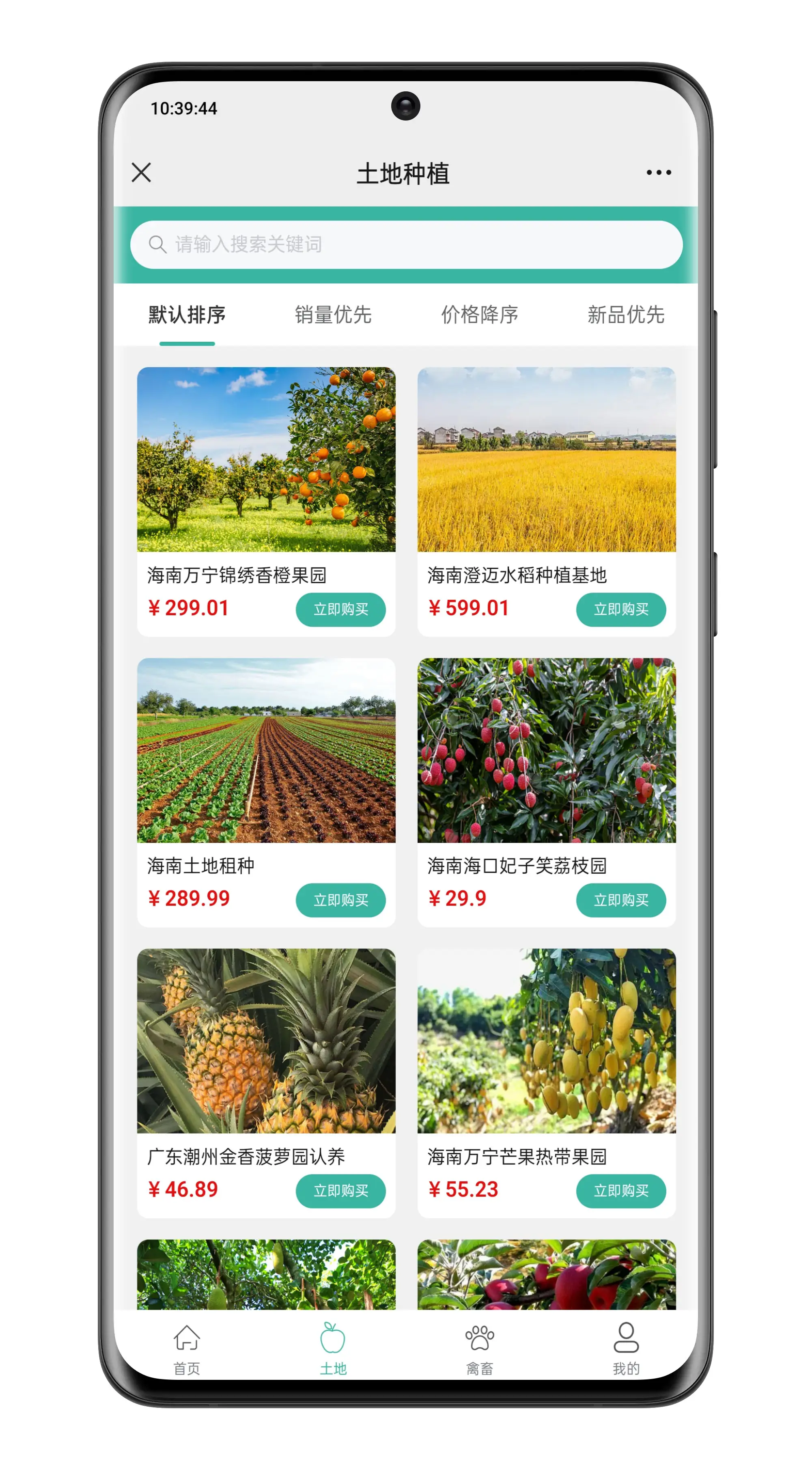Tap 立即购买 on 广东潮州金香菠萝园认养
This screenshot has height=1461, width=812.
click(340, 1190)
